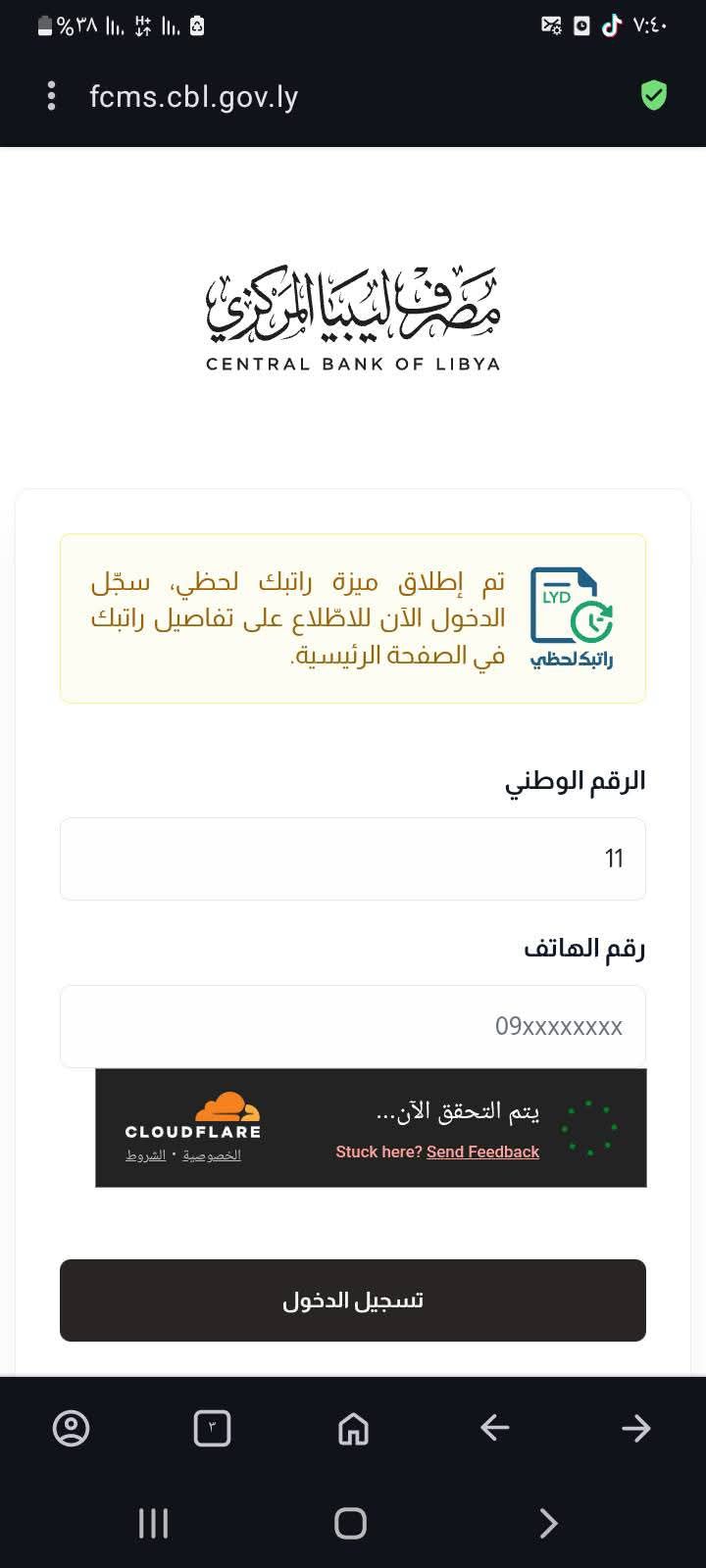Tap the system home button
706x1568 pixels.
coord(350,1523)
